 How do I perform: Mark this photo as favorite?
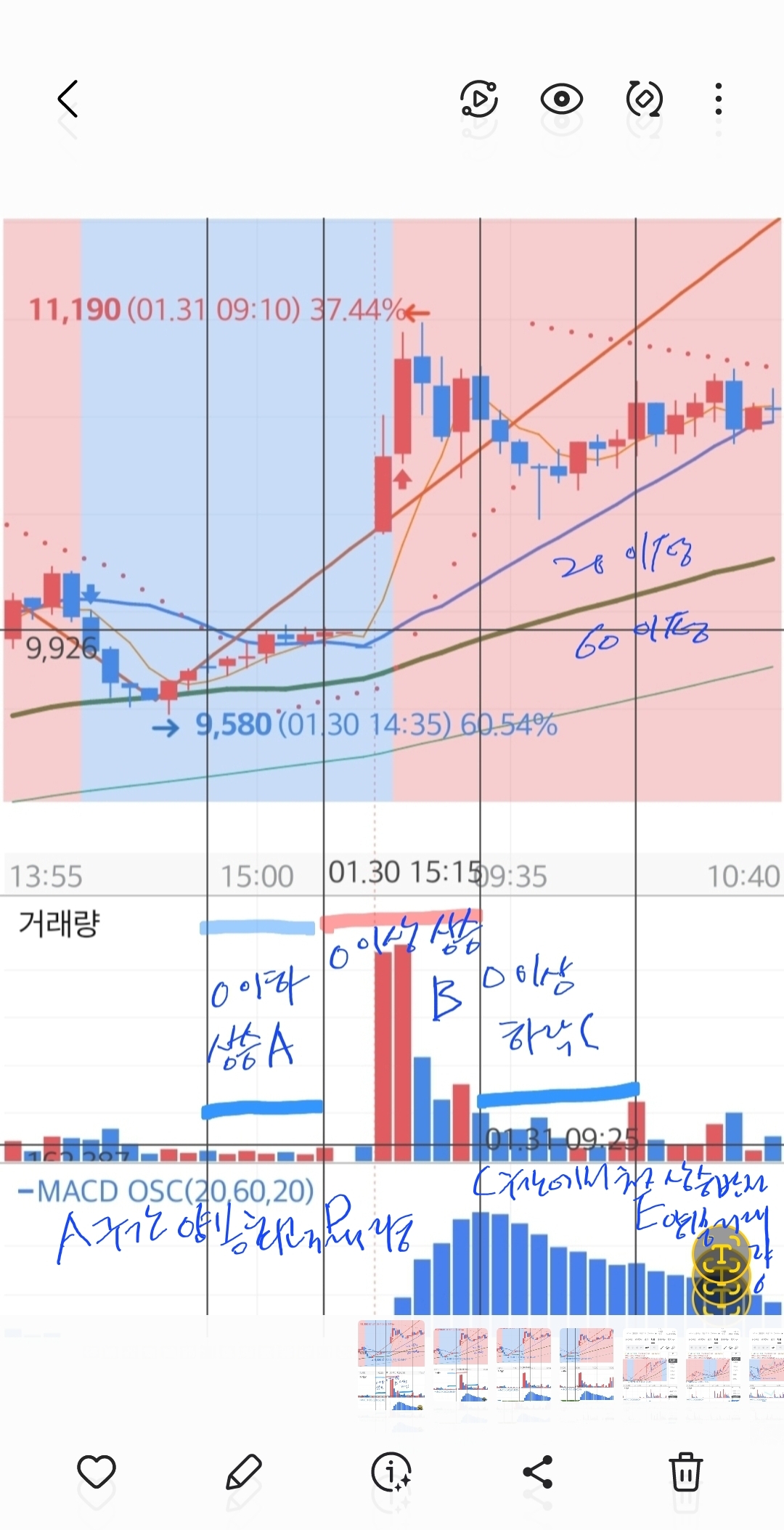[97, 1472]
